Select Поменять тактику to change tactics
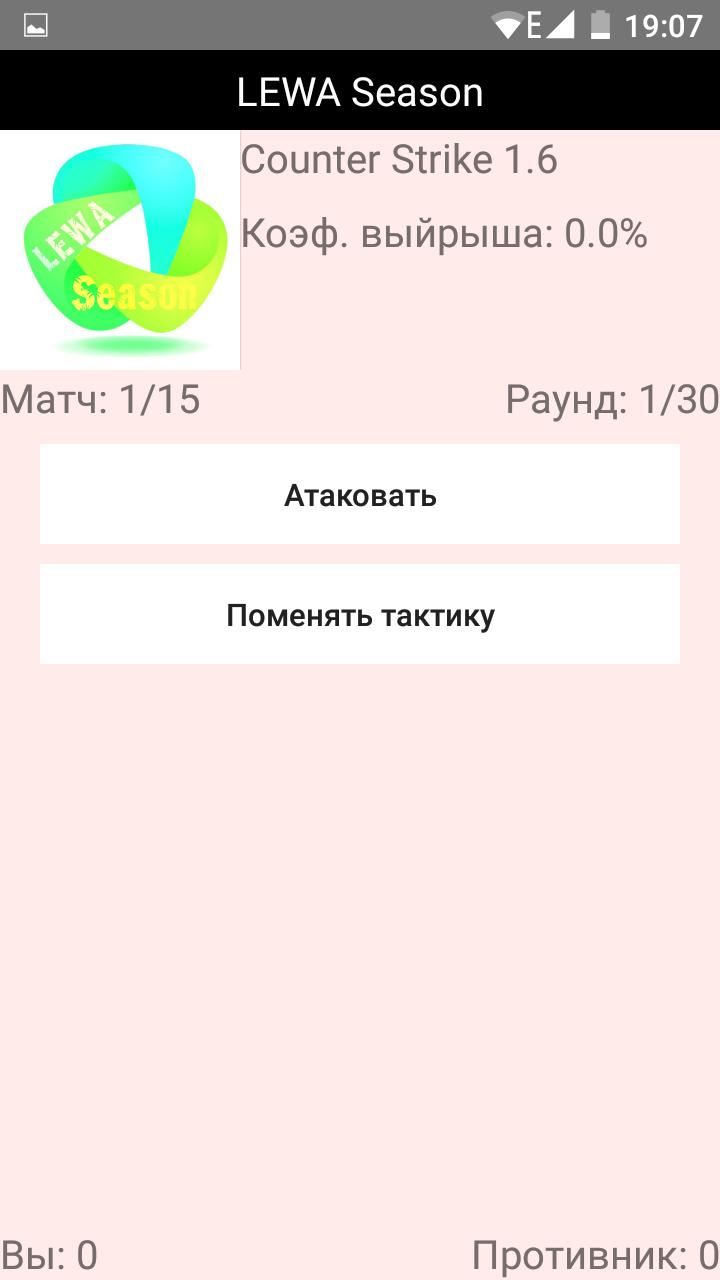Screen dimensions: 720x1280 [360, 614]
